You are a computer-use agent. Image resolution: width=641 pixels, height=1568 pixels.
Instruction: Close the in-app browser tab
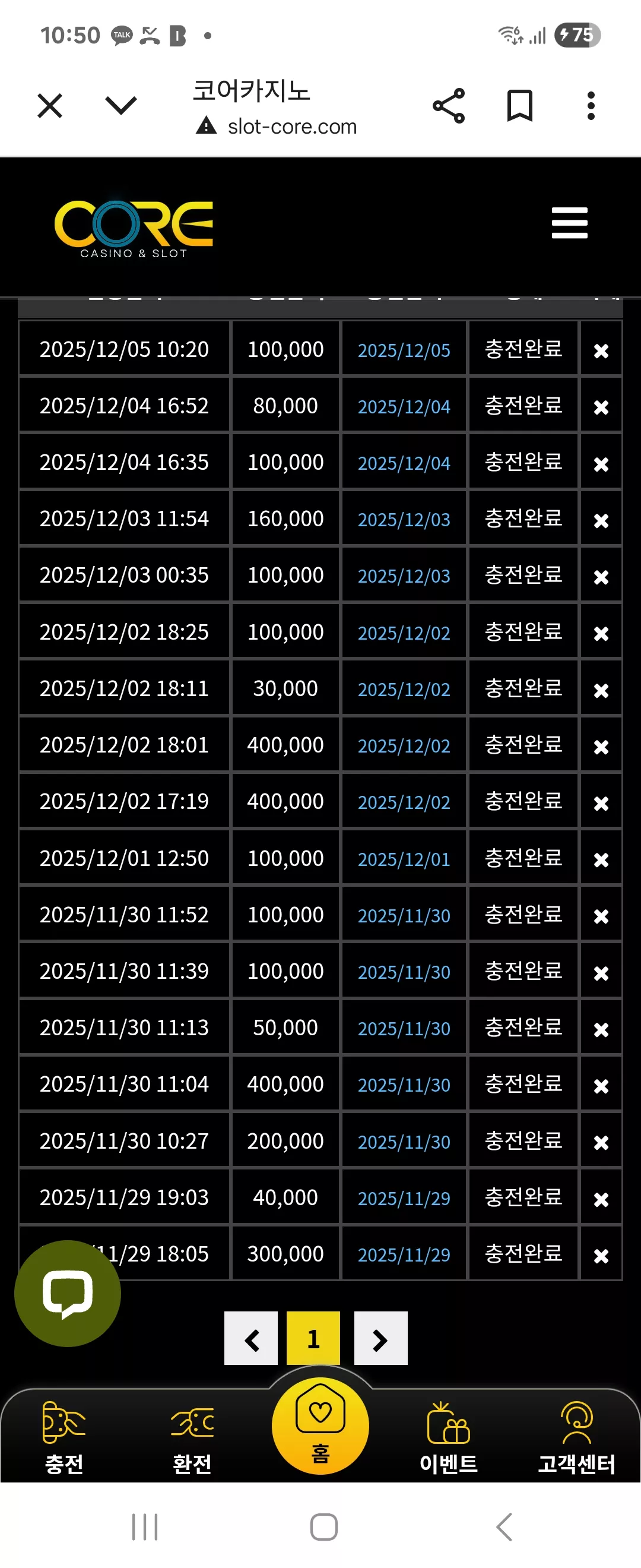[50, 106]
